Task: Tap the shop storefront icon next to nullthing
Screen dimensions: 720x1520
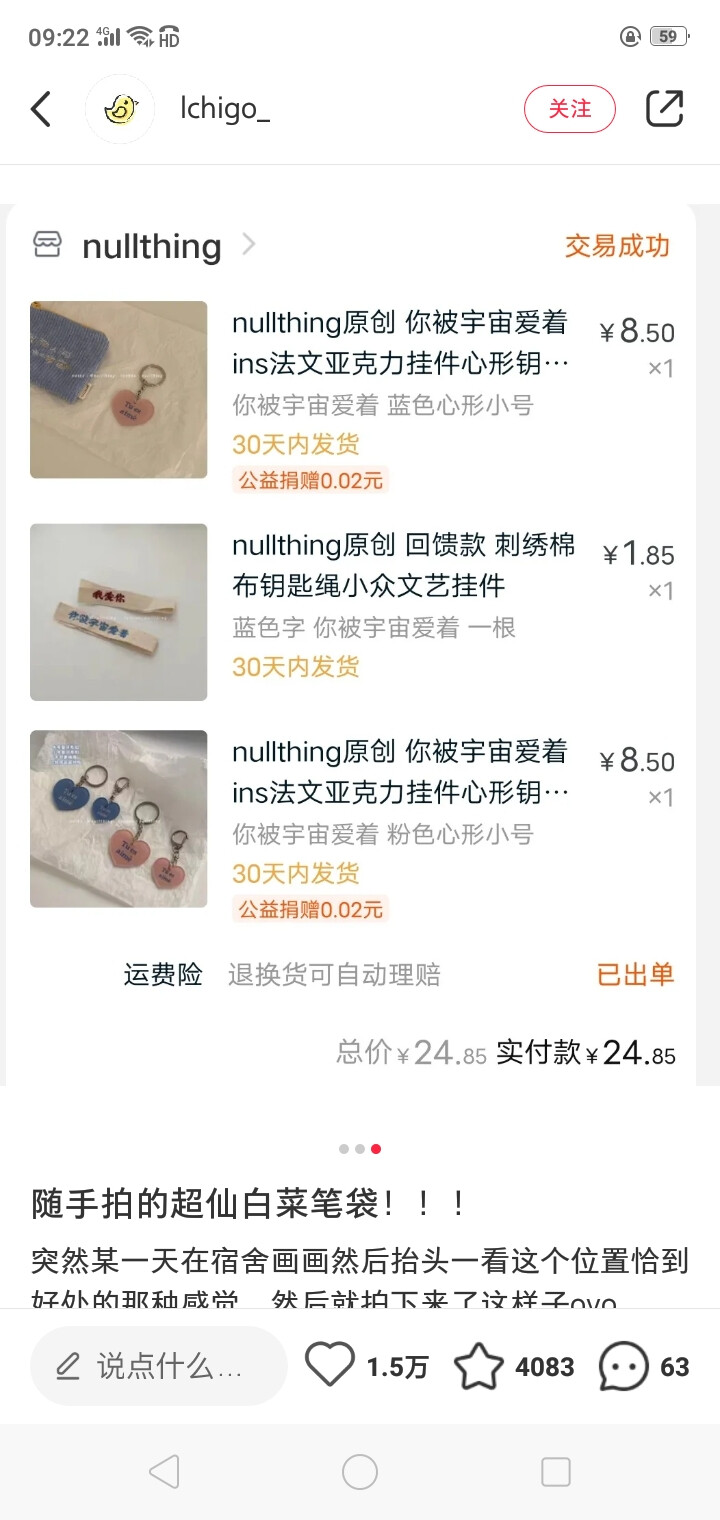Action: [x=47, y=245]
